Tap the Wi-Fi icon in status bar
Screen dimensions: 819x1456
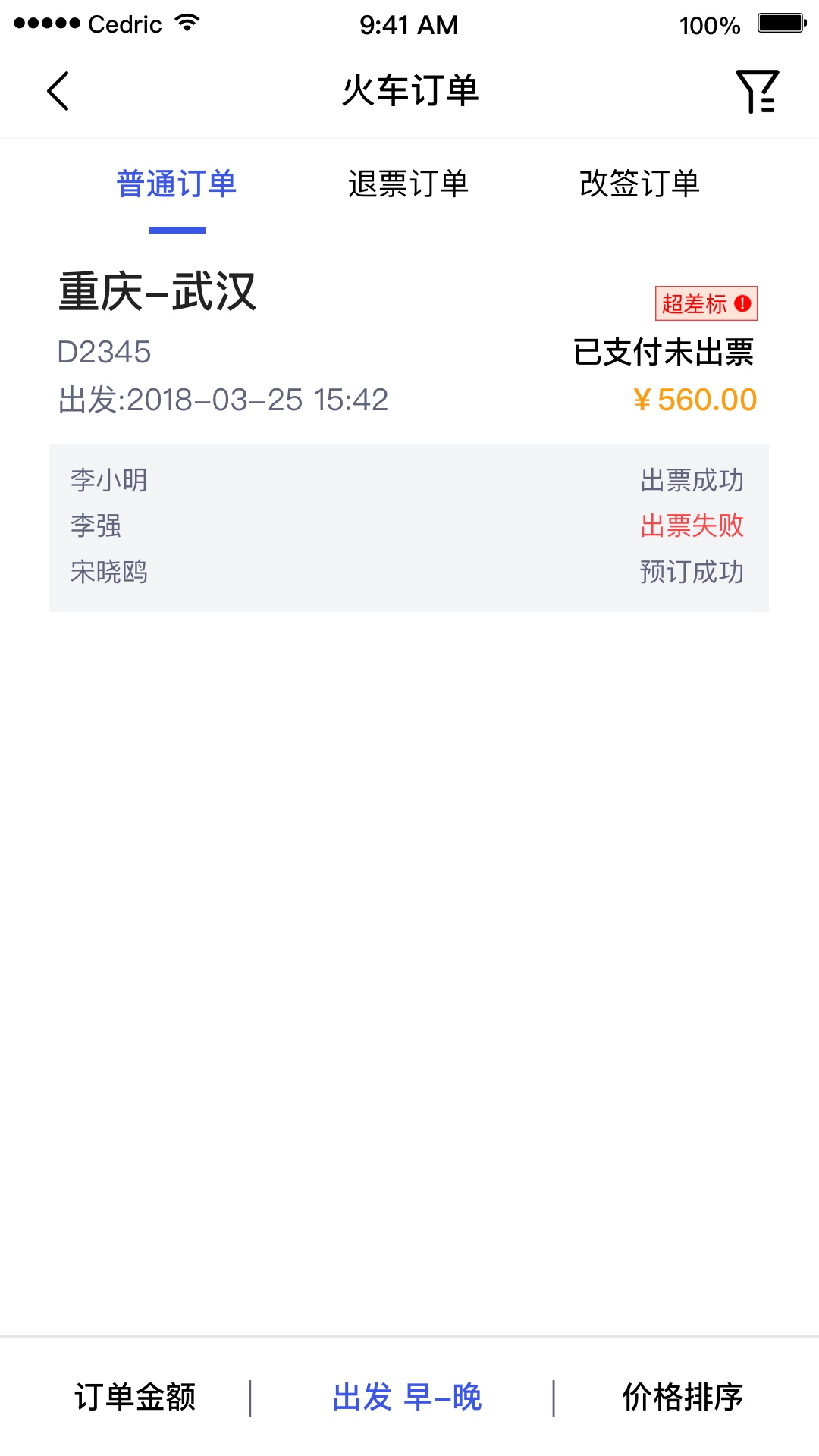(184, 23)
